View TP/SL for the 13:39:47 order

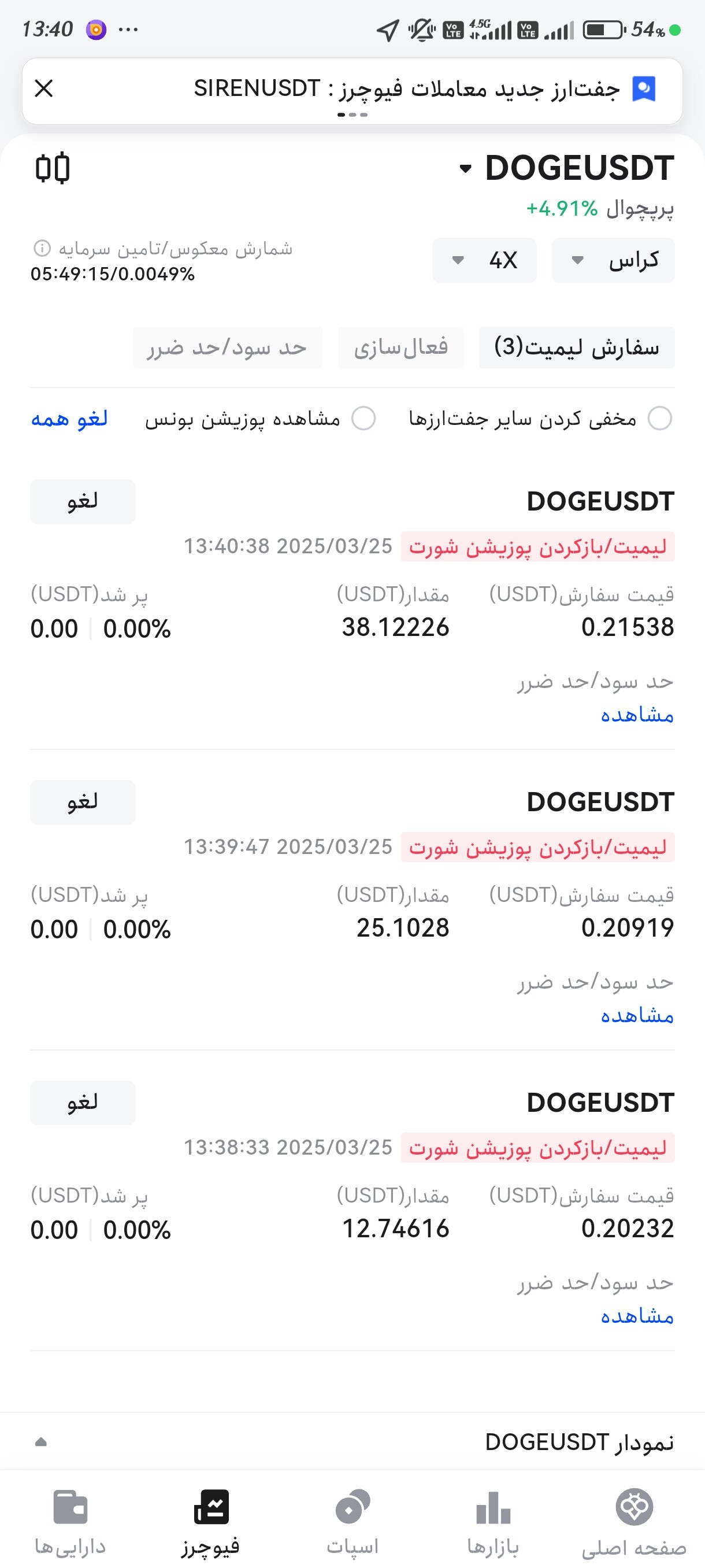[x=637, y=1015]
